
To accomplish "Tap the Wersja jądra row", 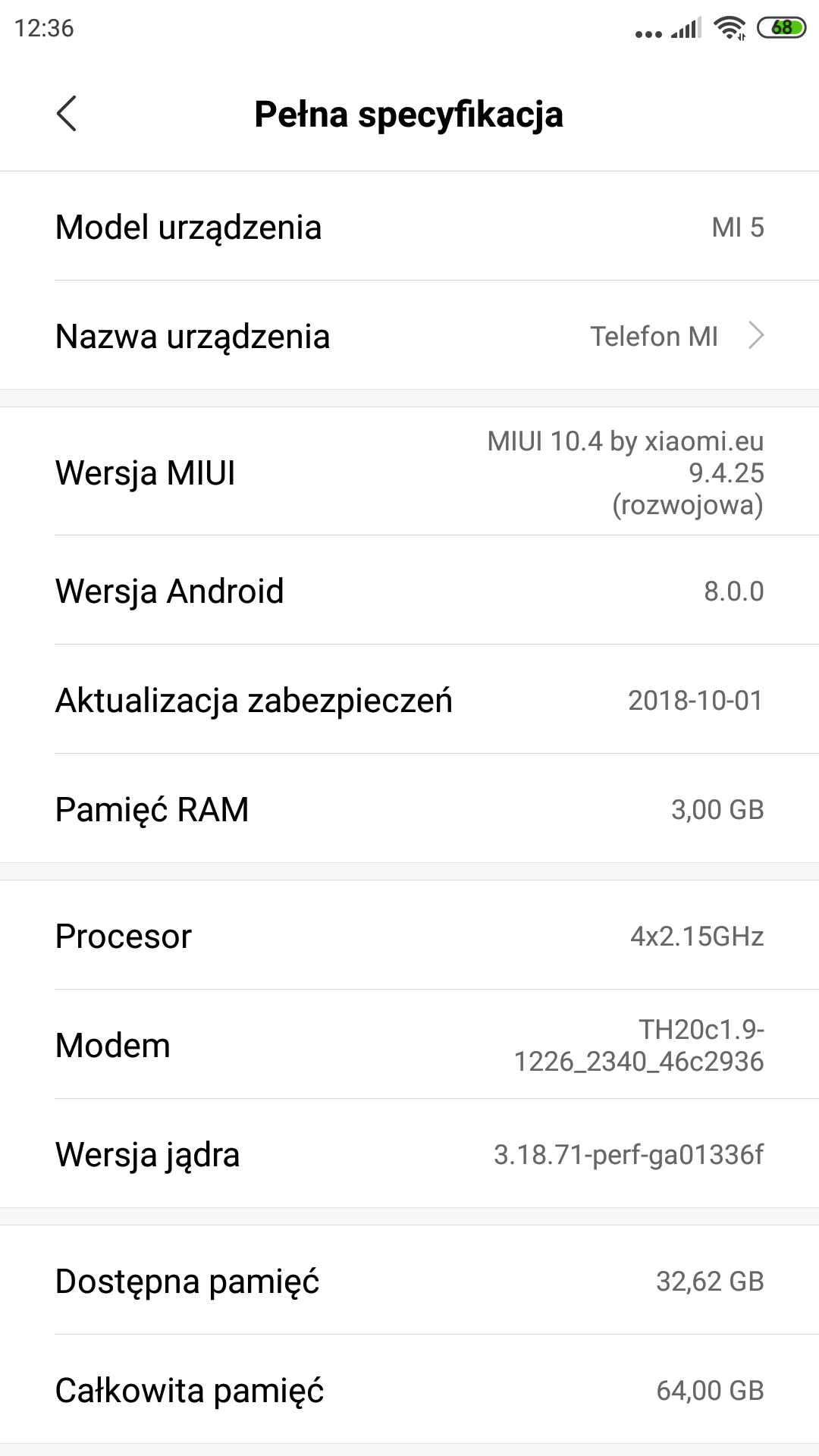I will 409,1154.
